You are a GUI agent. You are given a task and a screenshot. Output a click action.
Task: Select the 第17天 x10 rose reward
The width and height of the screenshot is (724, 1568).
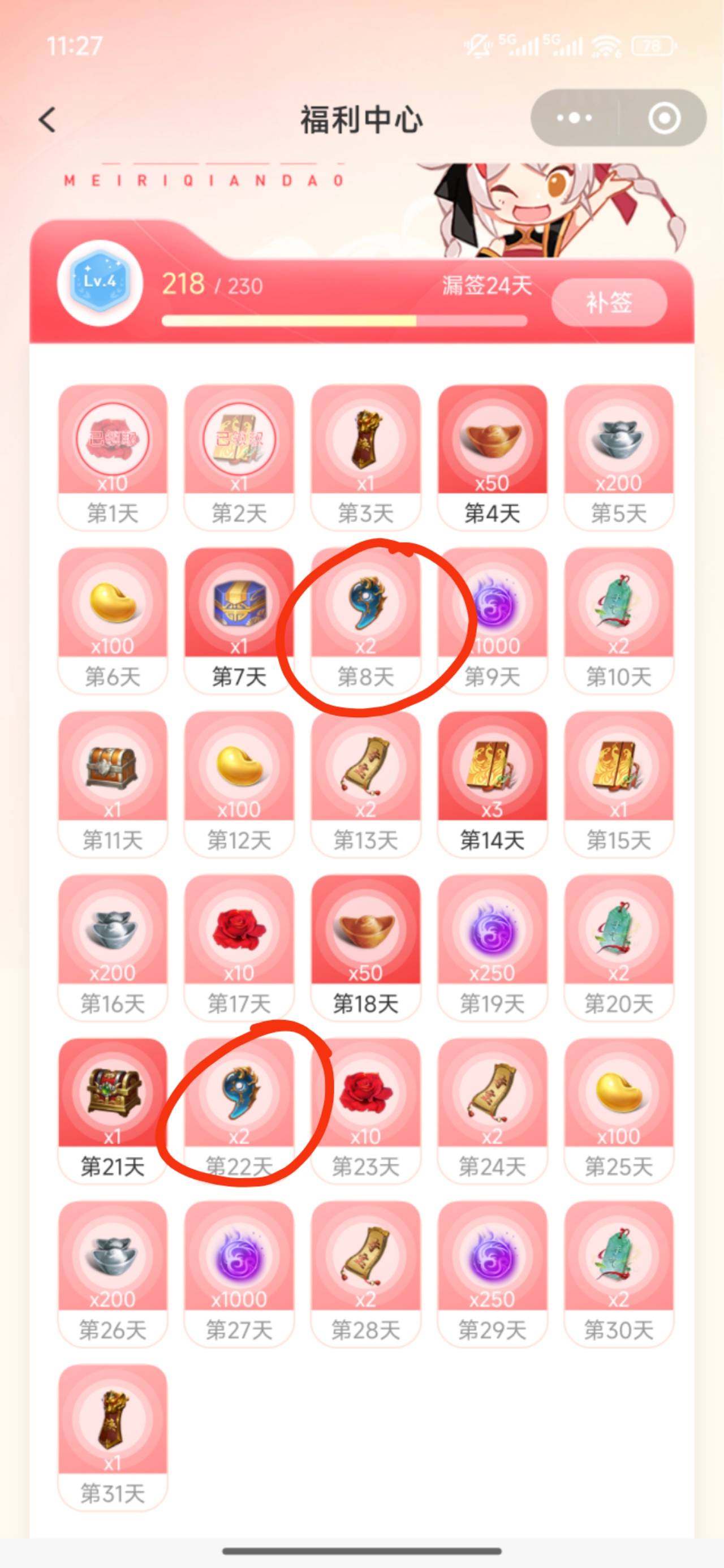coord(239,946)
